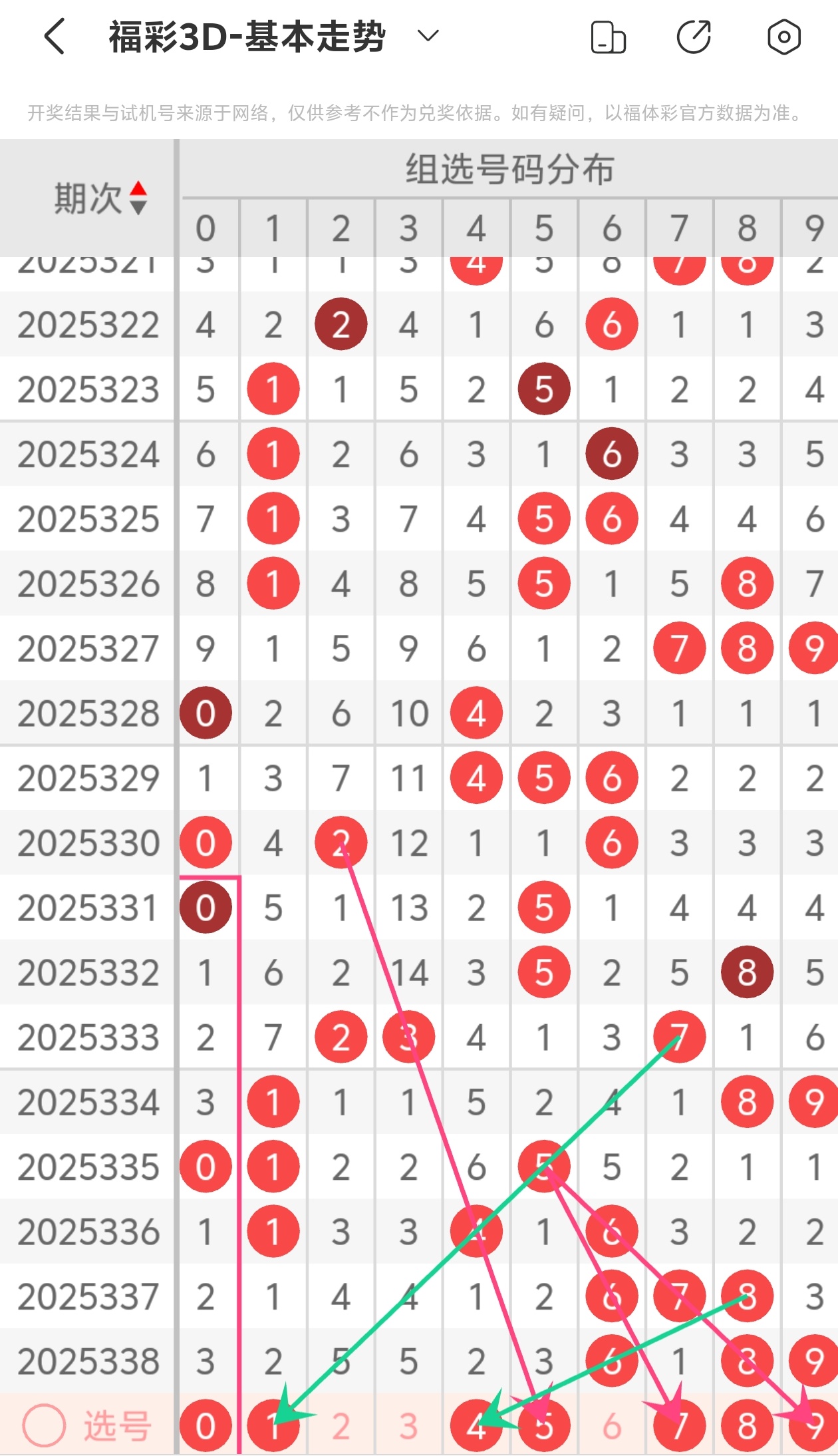Go back using the arrow icon
Viewport: 838px width, 1456px height.
(x=55, y=36)
